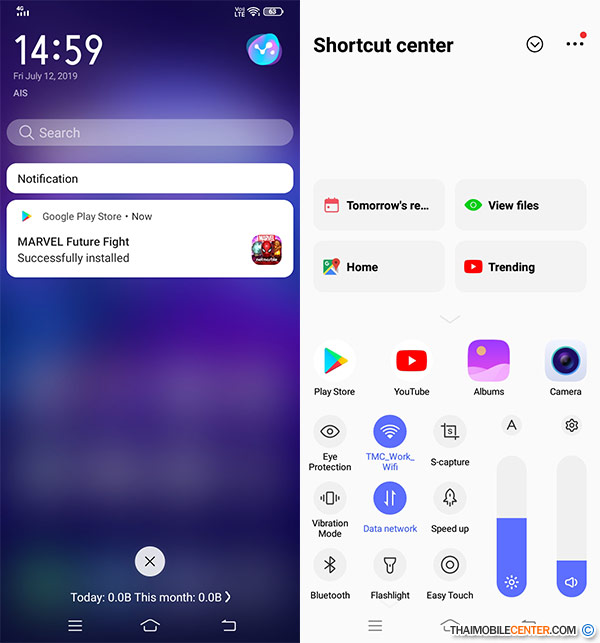
Task: Open the search field under the clock
Action: click(x=150, y=133)
